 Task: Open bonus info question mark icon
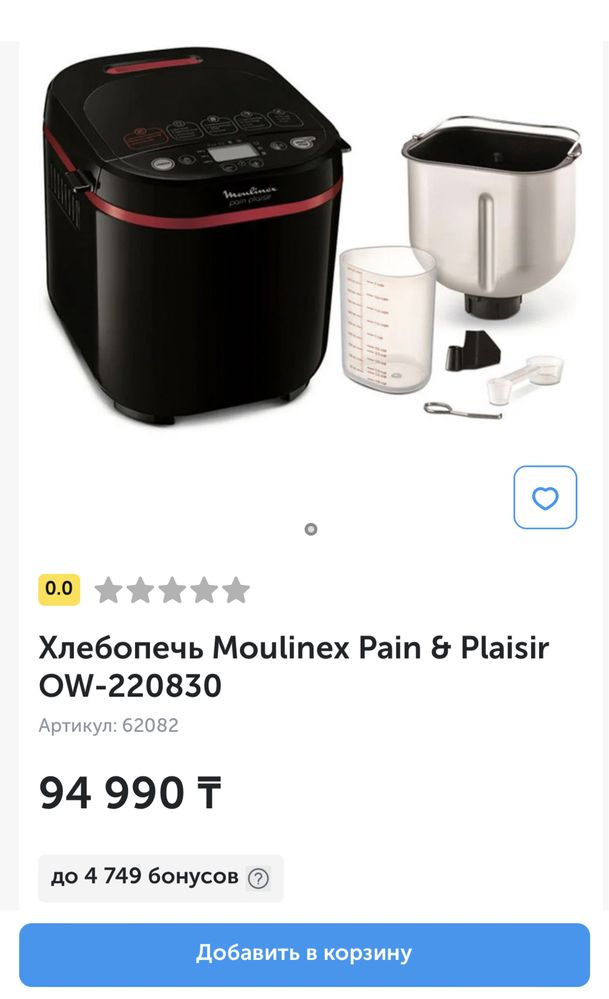tap(258, 879)
